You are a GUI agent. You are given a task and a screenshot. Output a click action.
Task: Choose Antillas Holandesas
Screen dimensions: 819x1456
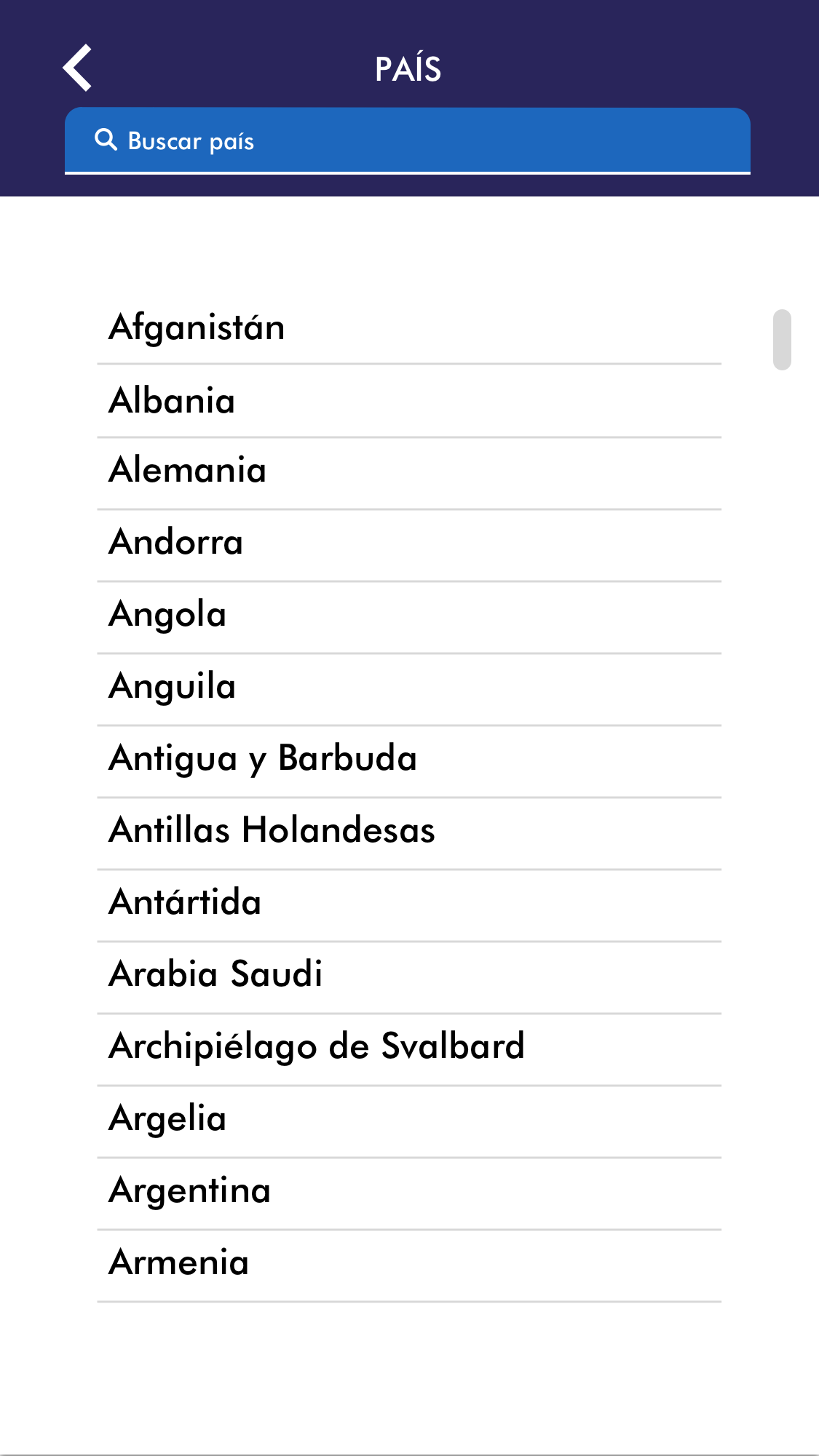pos(272,830)
